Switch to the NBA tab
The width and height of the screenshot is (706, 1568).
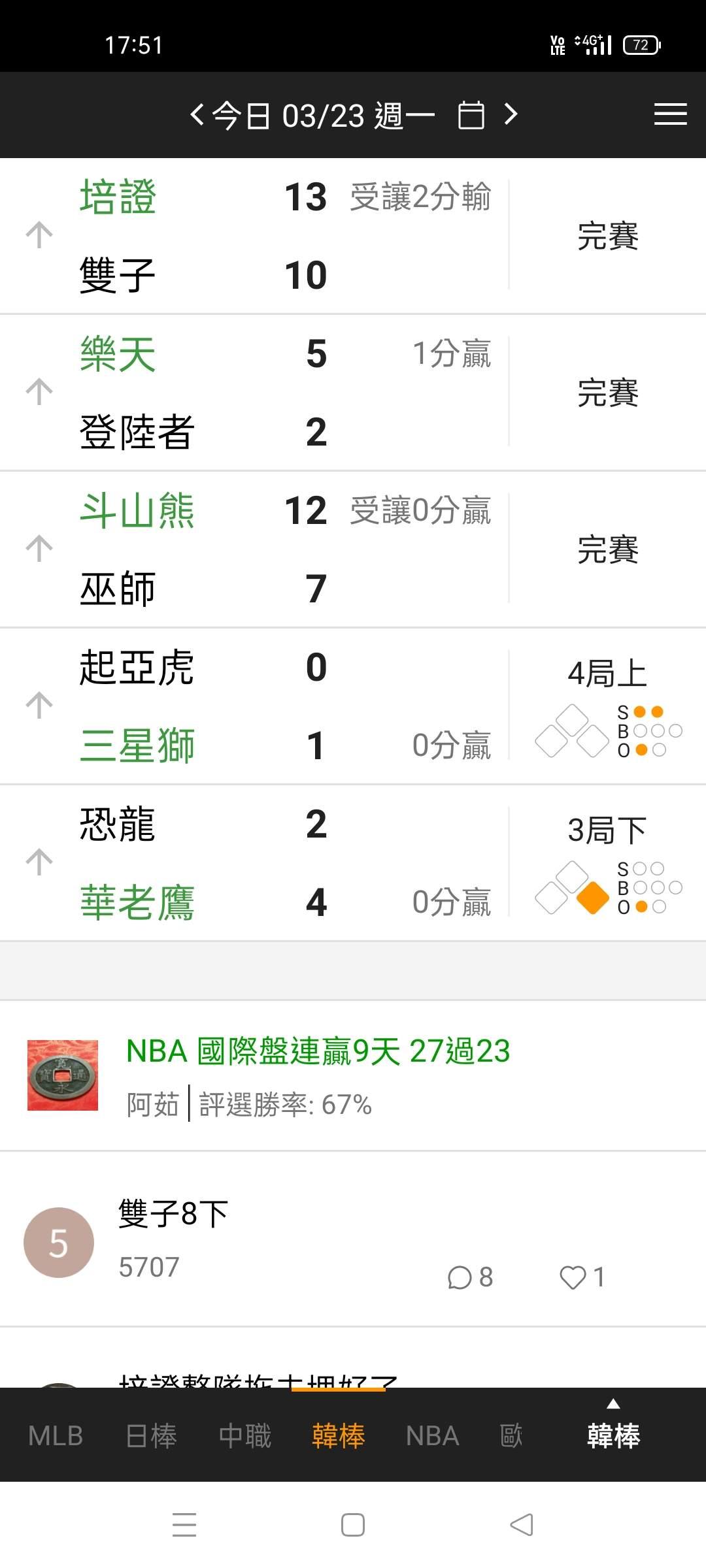pos(432,1436)
